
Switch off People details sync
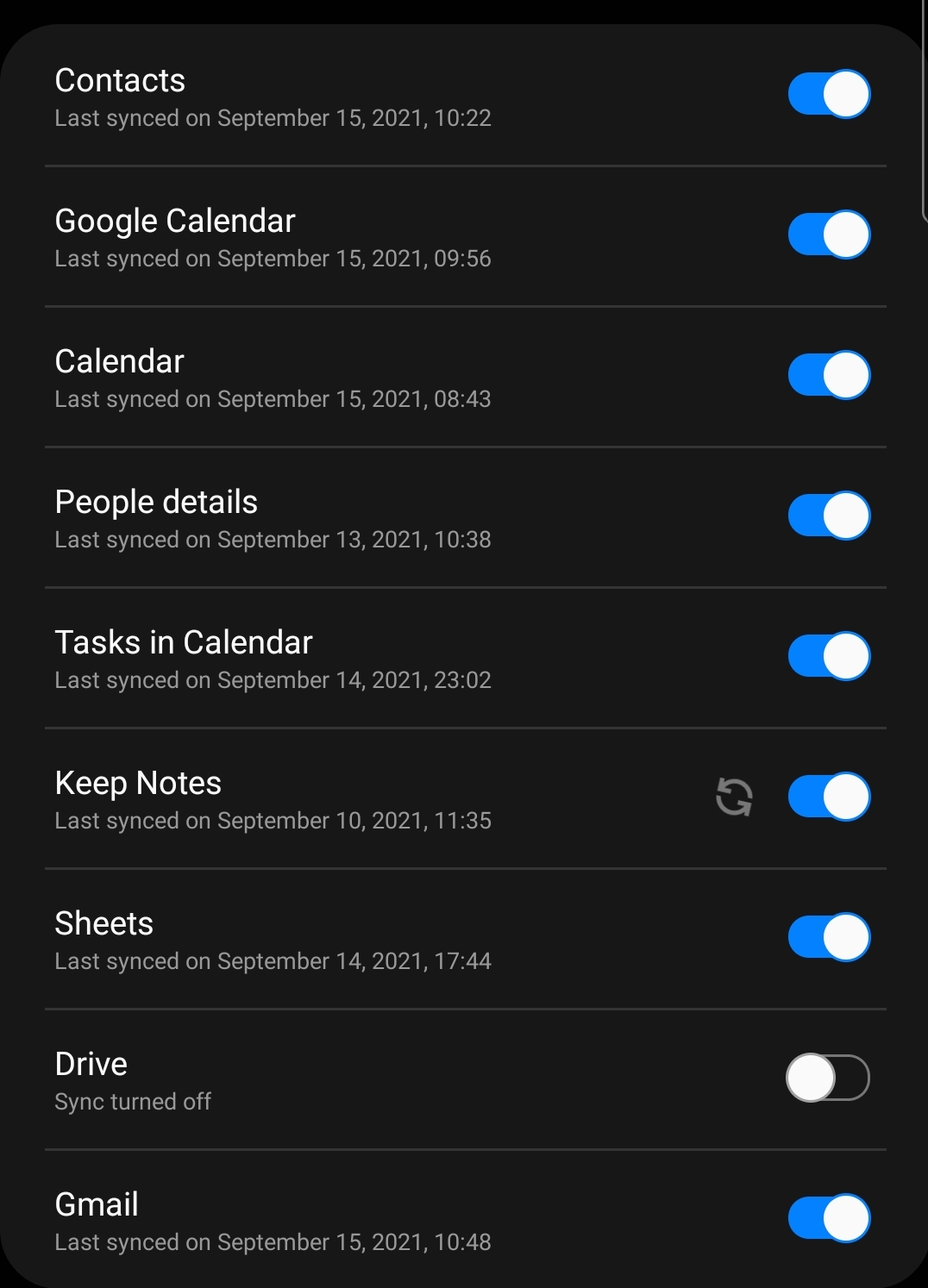pos(829,516)
